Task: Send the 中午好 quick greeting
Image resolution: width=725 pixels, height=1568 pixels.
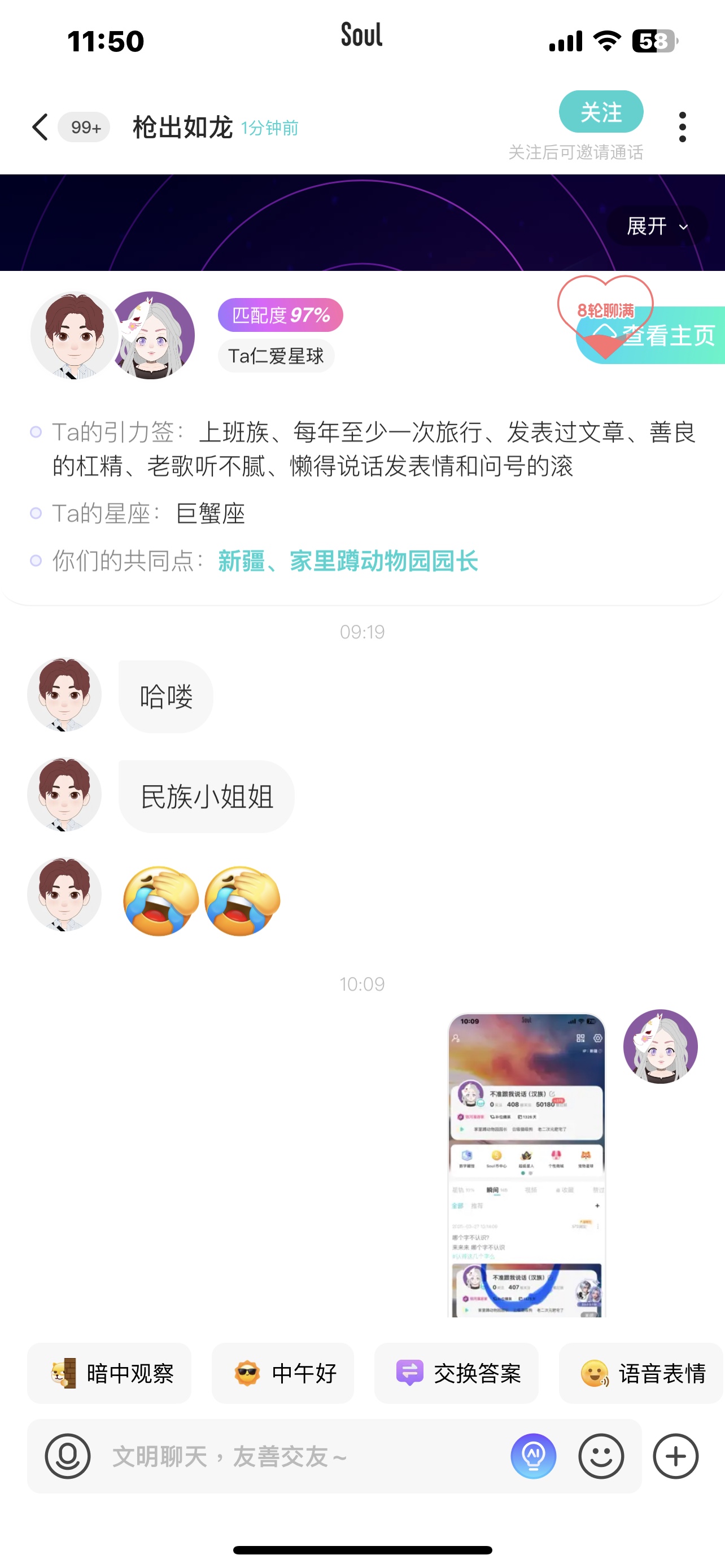Action: point(283,1373)
